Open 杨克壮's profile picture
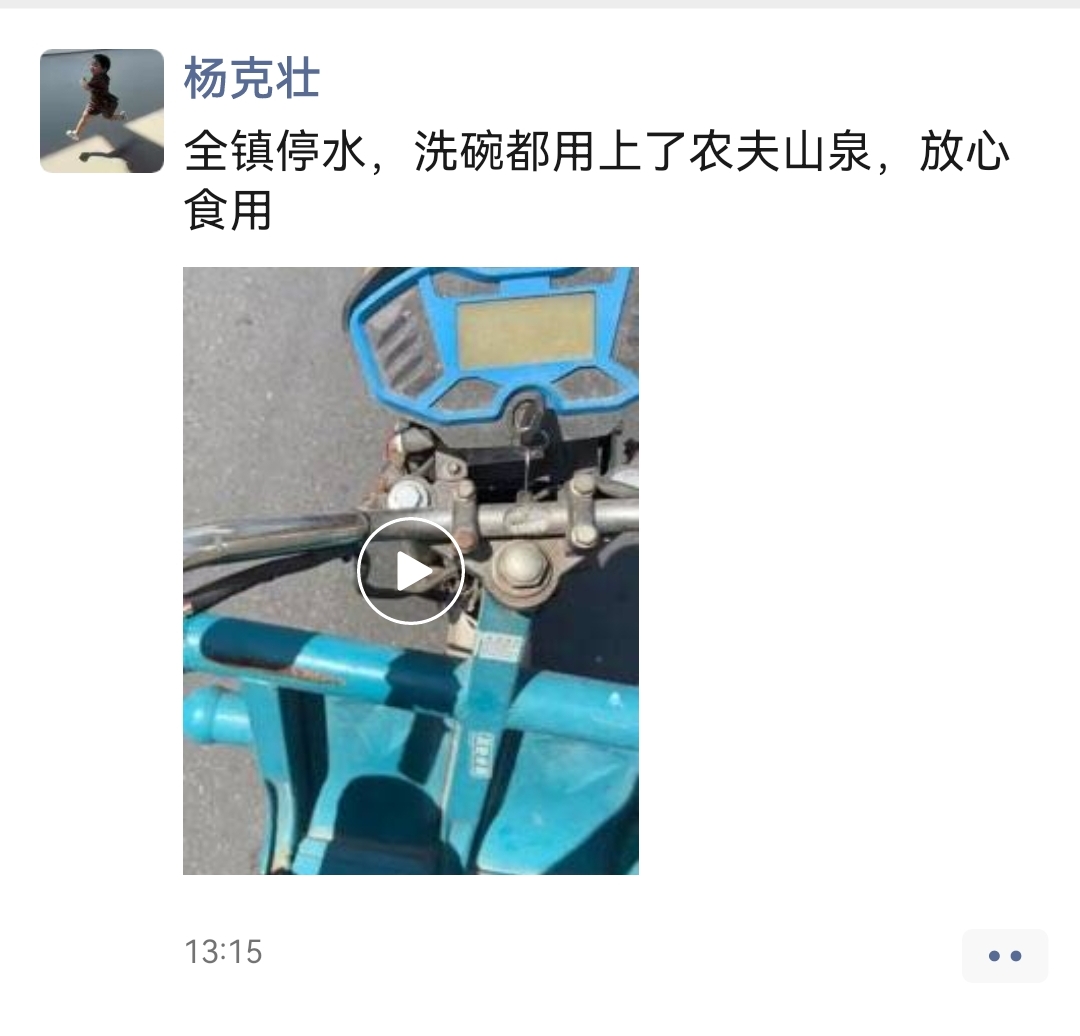 pyautogui.click(x=102, y=111)
